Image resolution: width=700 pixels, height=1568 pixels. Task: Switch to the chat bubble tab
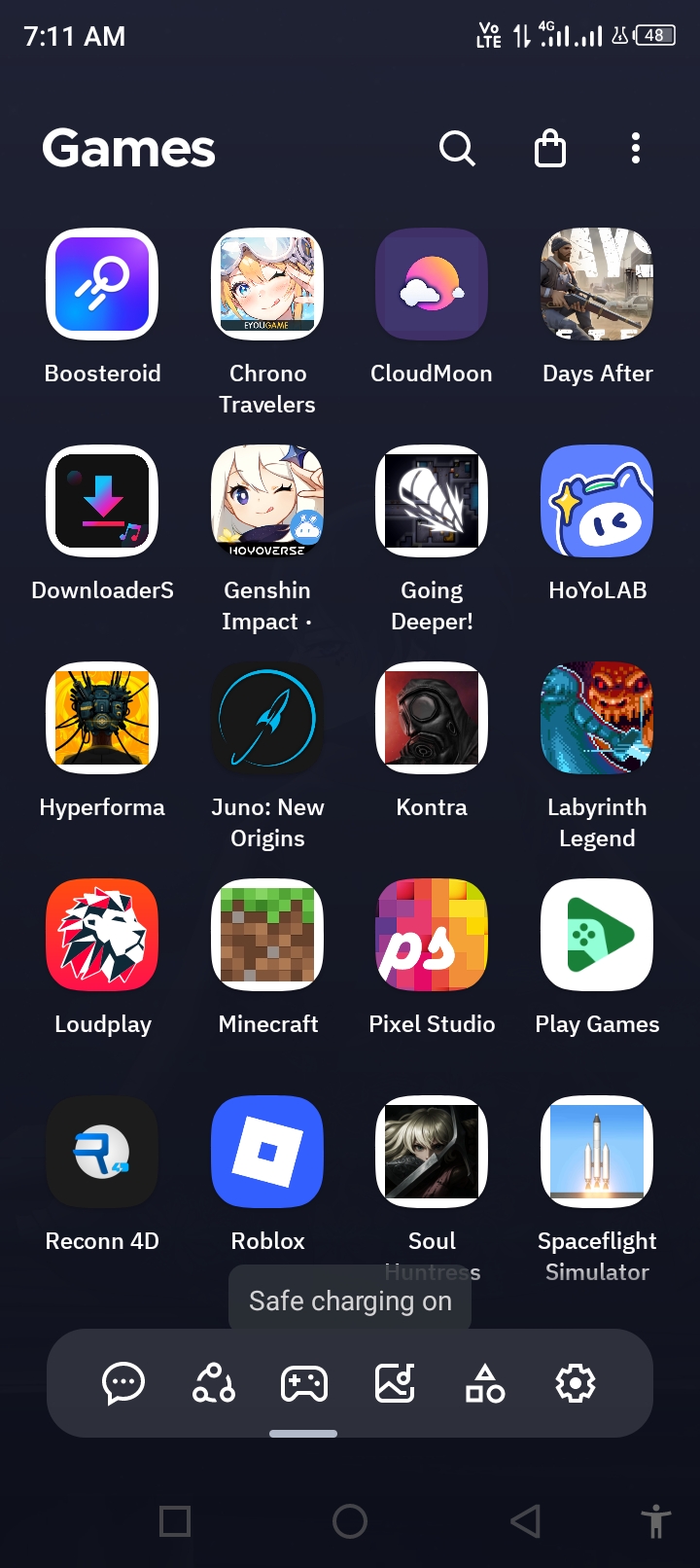coord(123,1382)
